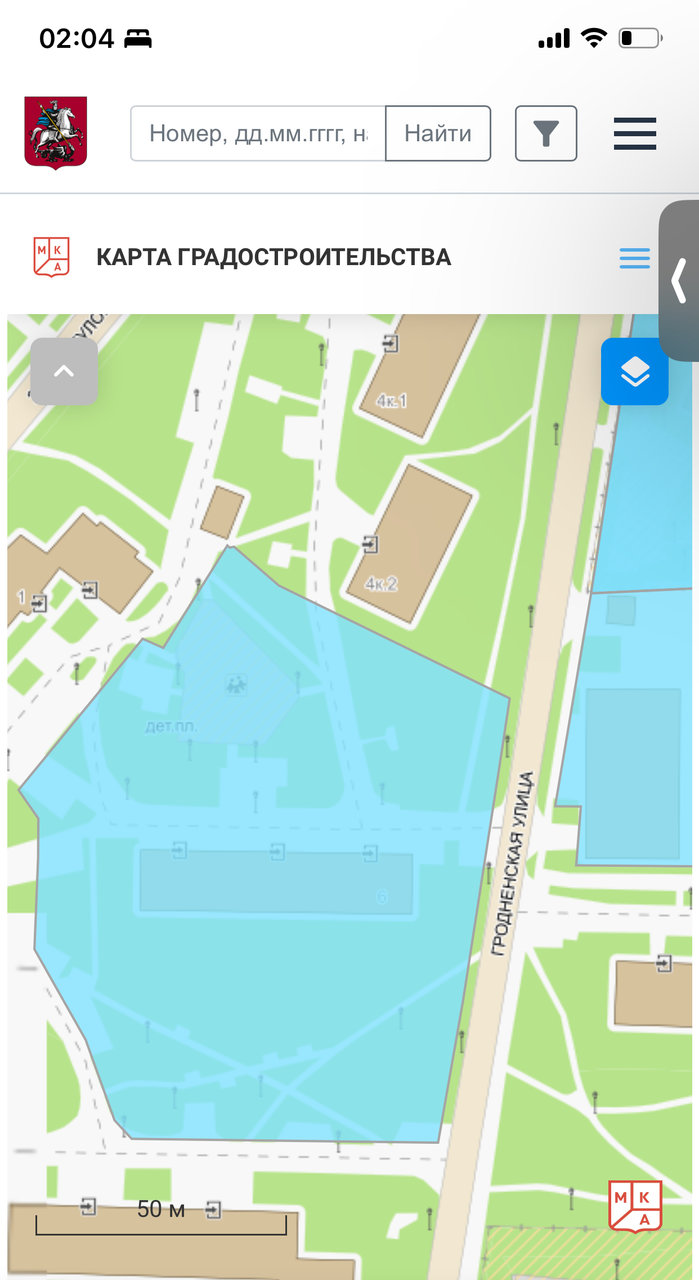Tap the search field for number or date
This screenshot has width=699, height=1280.
(258, 133)
